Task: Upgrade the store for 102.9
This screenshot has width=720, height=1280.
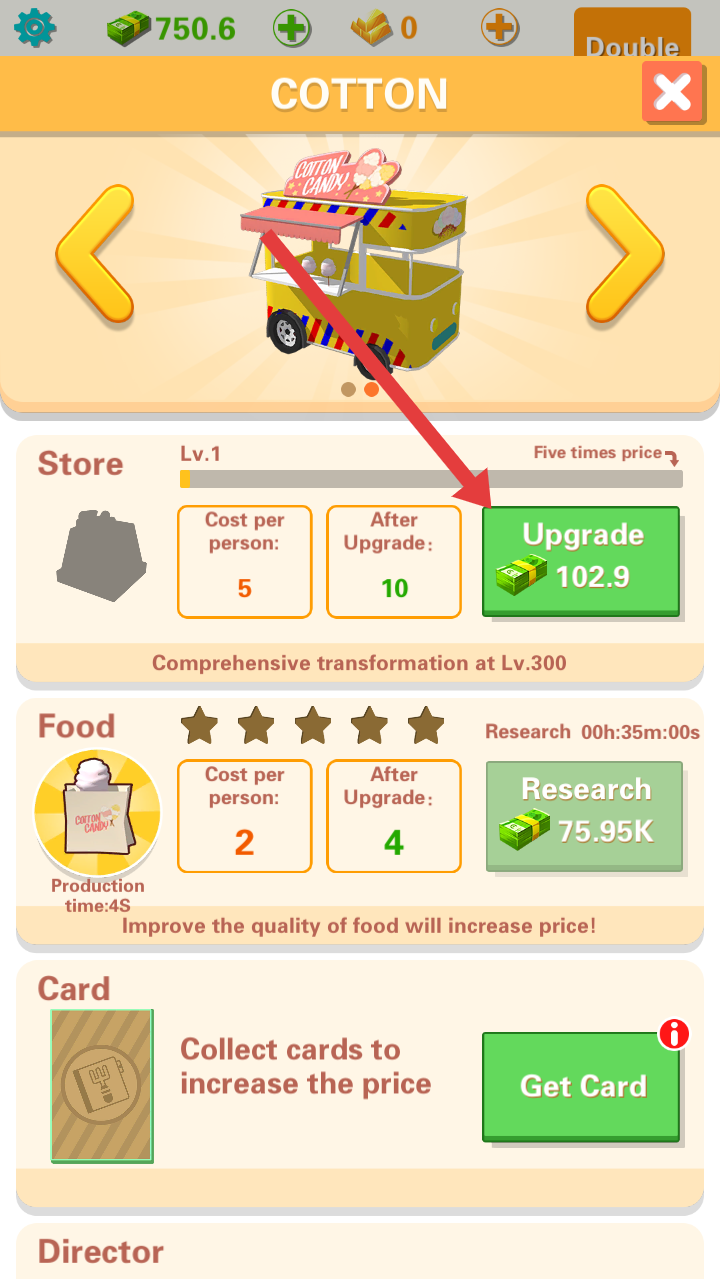Action: pyautogui.click(x=581, y=561)
